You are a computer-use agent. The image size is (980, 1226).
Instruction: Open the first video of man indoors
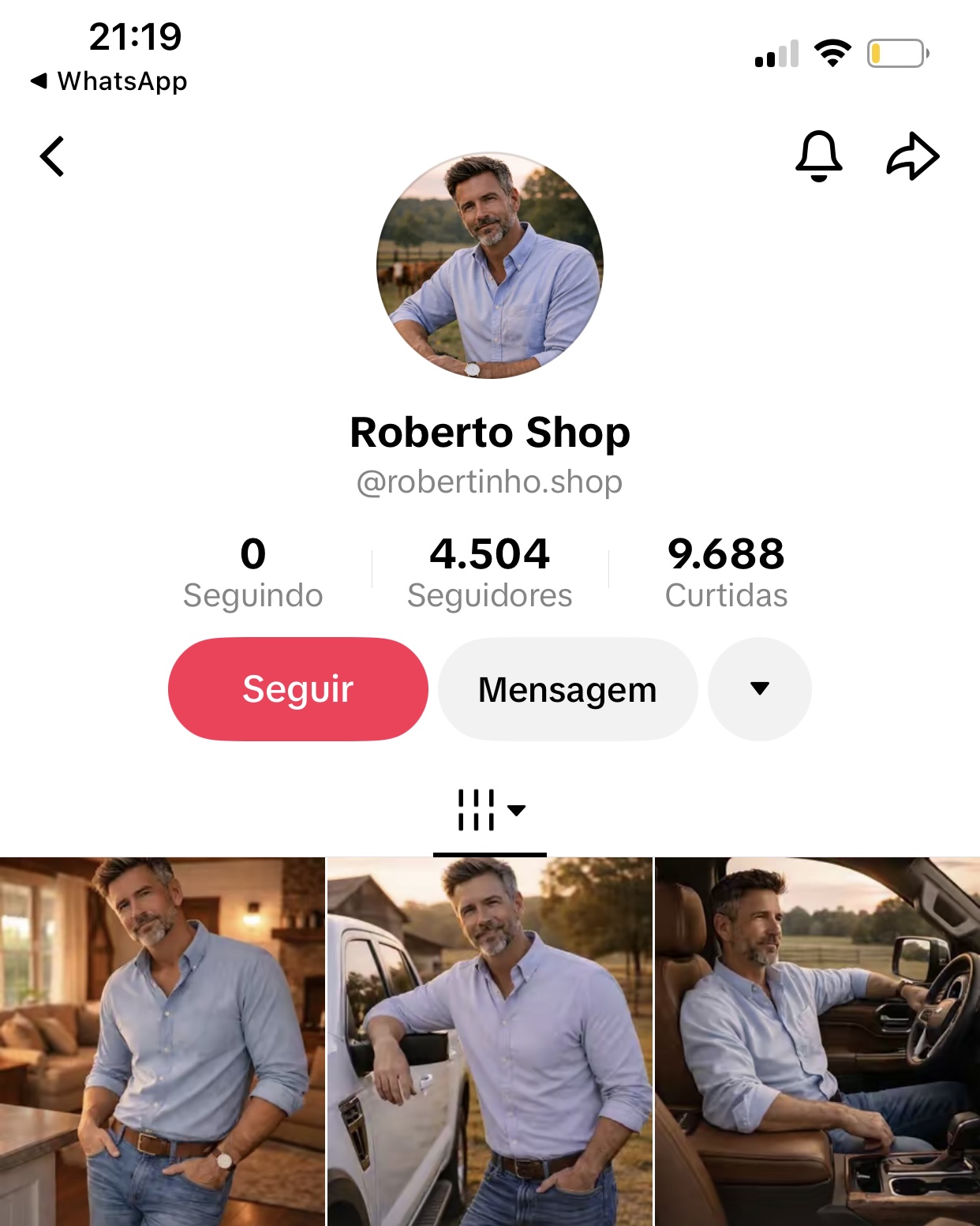coord(163,1042)
